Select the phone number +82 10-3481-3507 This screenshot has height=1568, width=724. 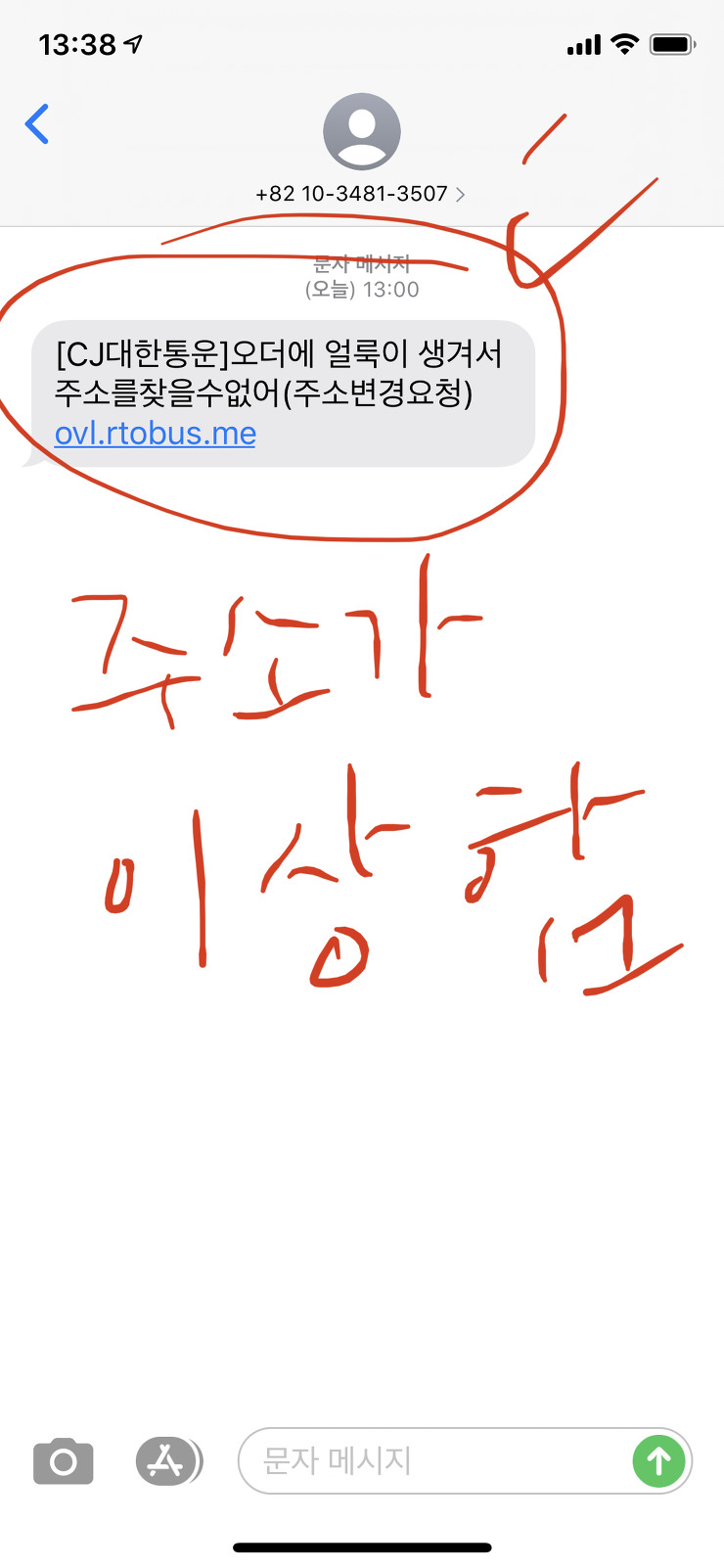tap(350, 193)
